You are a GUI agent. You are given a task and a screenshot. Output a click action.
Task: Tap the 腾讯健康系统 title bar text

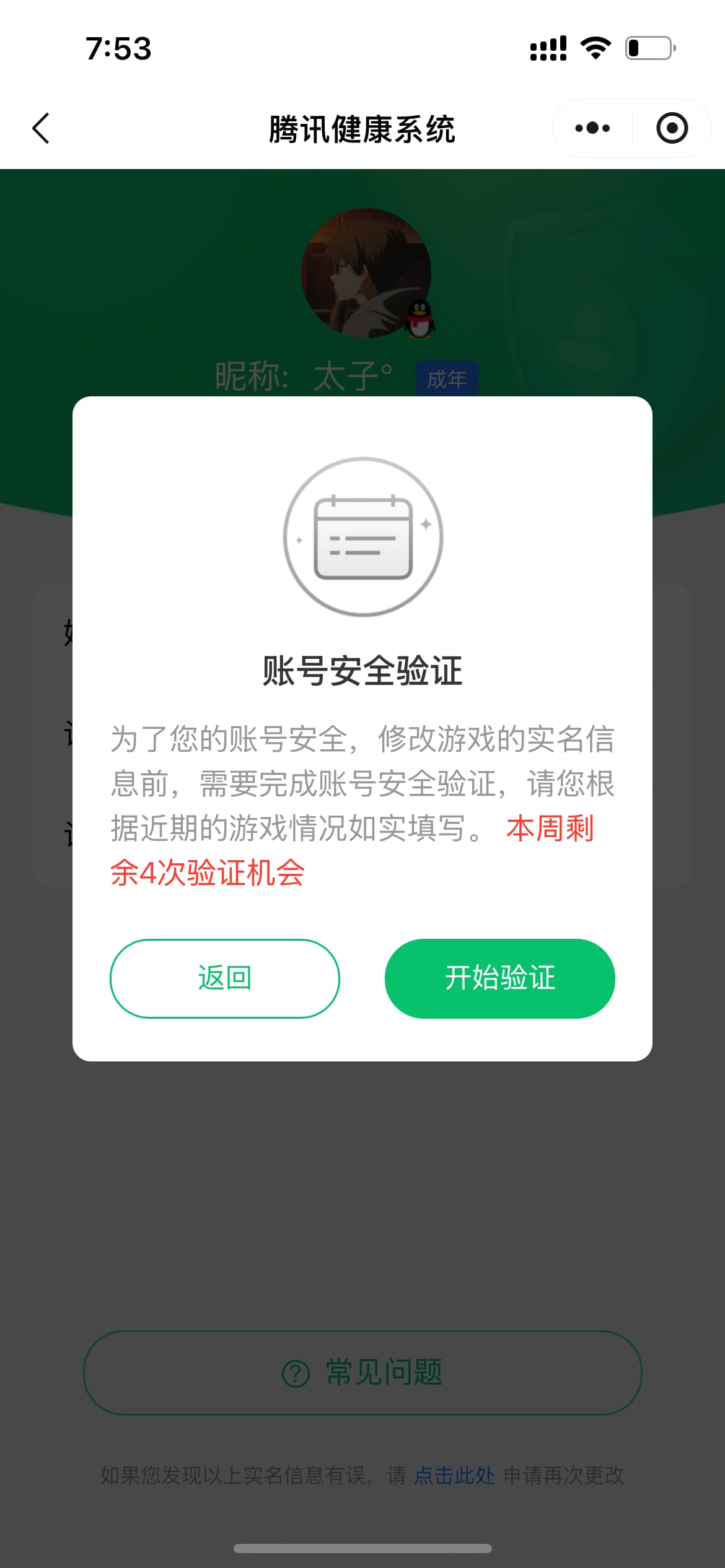tap(362, 128)
